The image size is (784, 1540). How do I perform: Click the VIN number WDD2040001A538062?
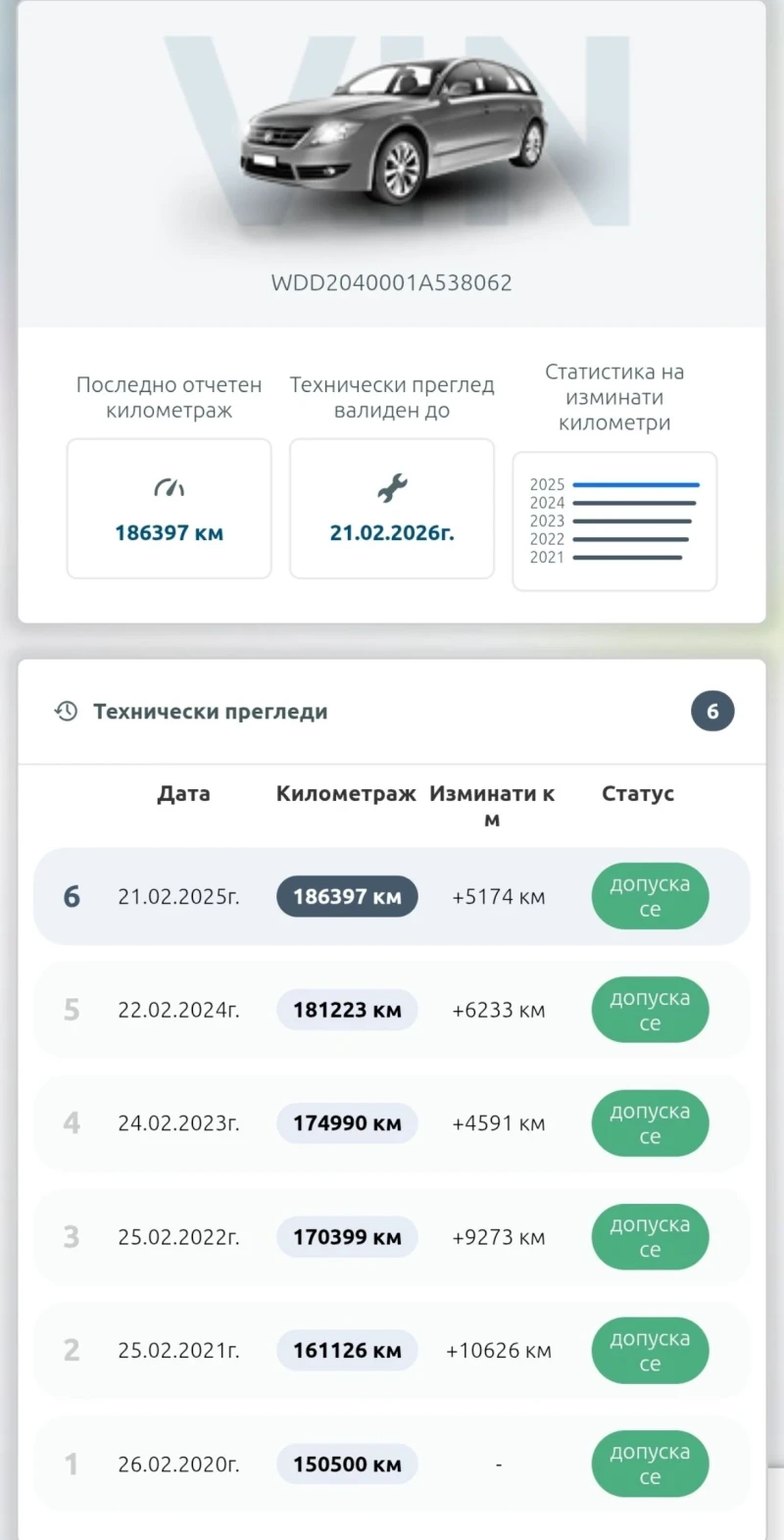(392, 282)
